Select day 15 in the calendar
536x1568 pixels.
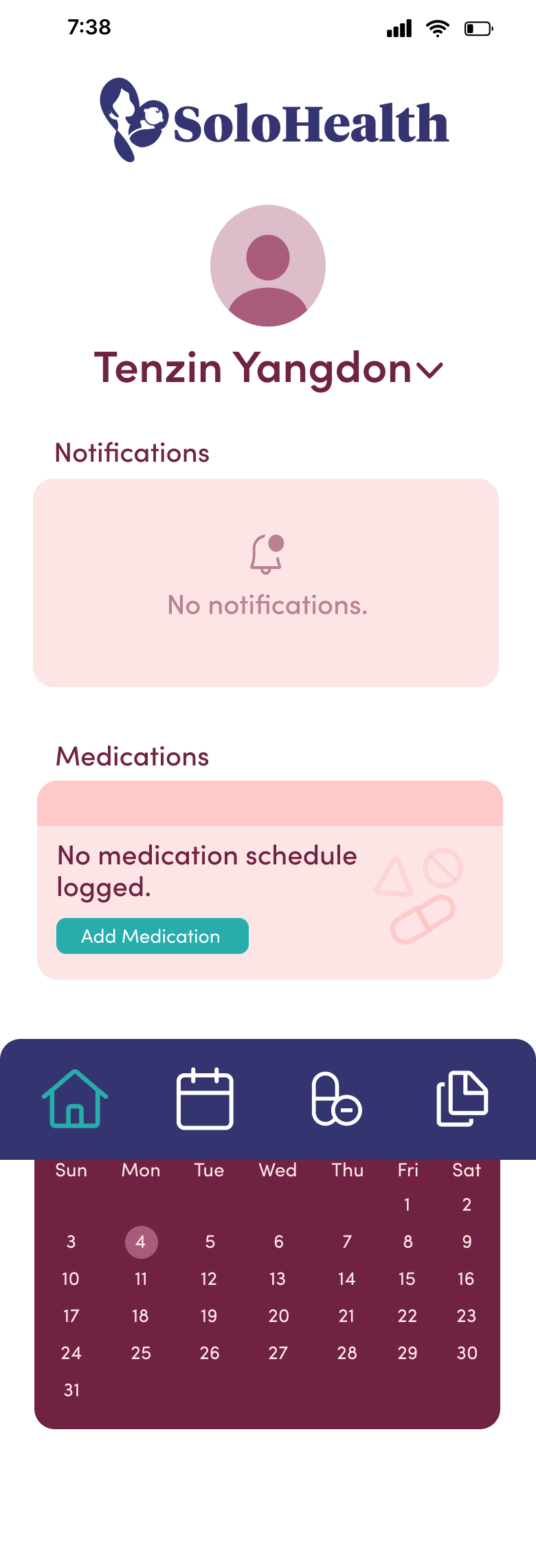click(407, 1279)
